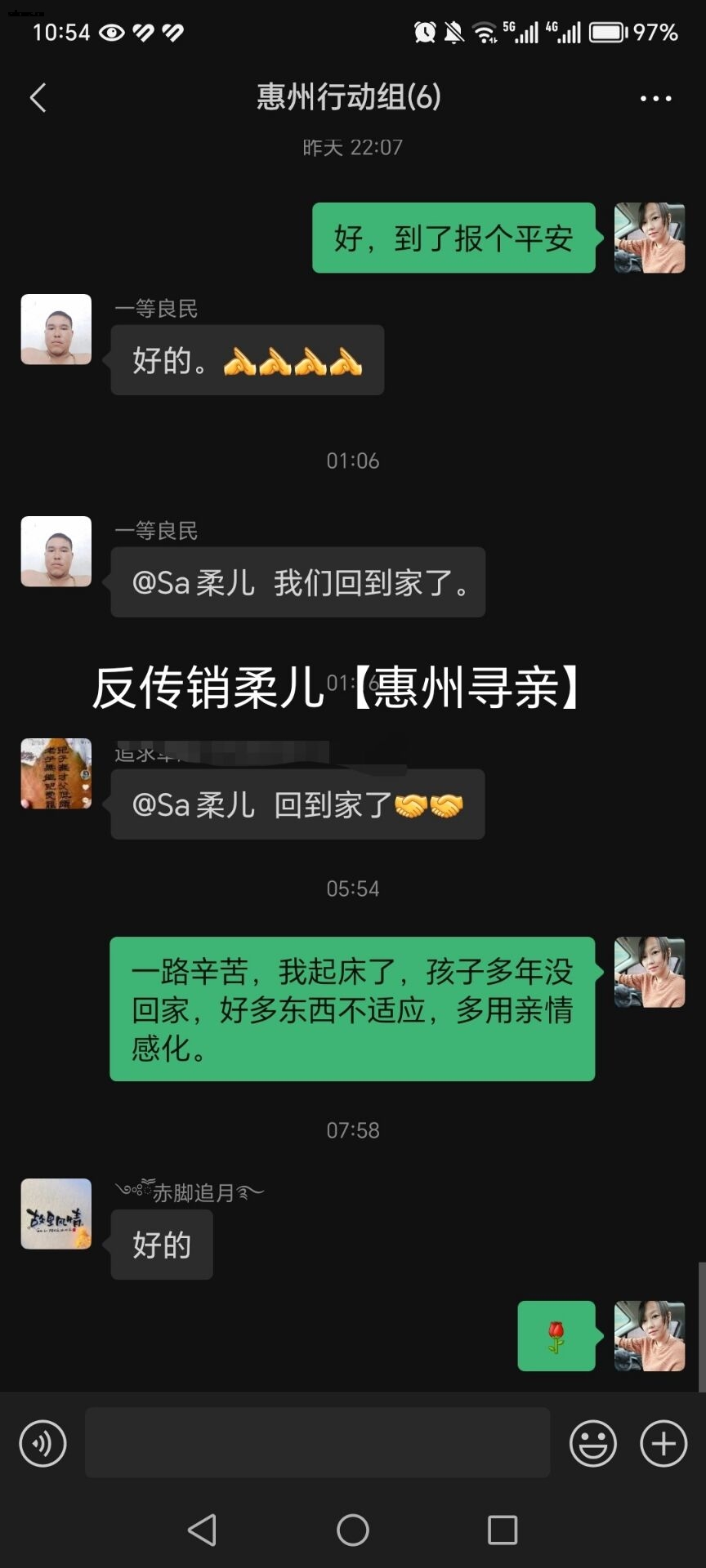The image size is (706, 1568).
Task: Tap the system home button
Action: 353,1530
